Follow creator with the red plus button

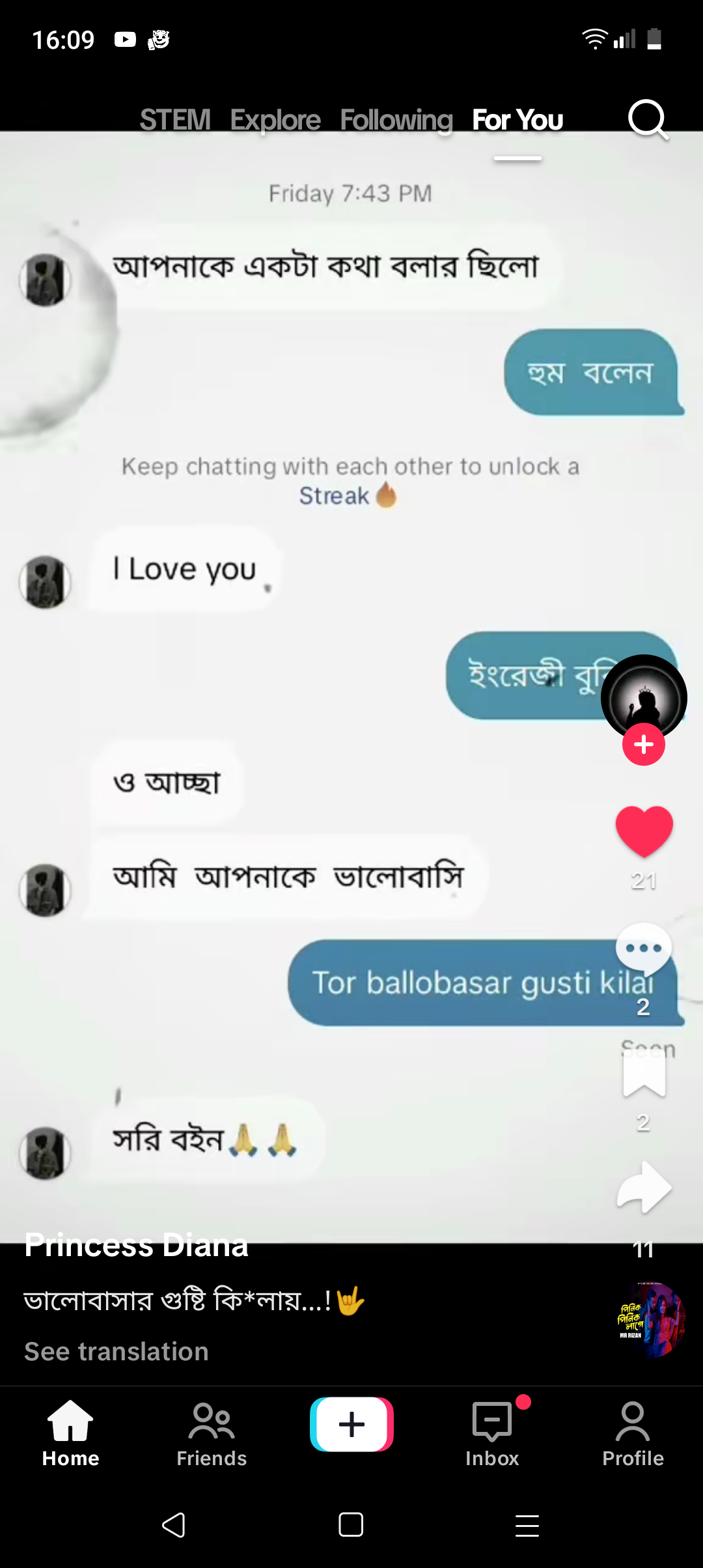644,744
